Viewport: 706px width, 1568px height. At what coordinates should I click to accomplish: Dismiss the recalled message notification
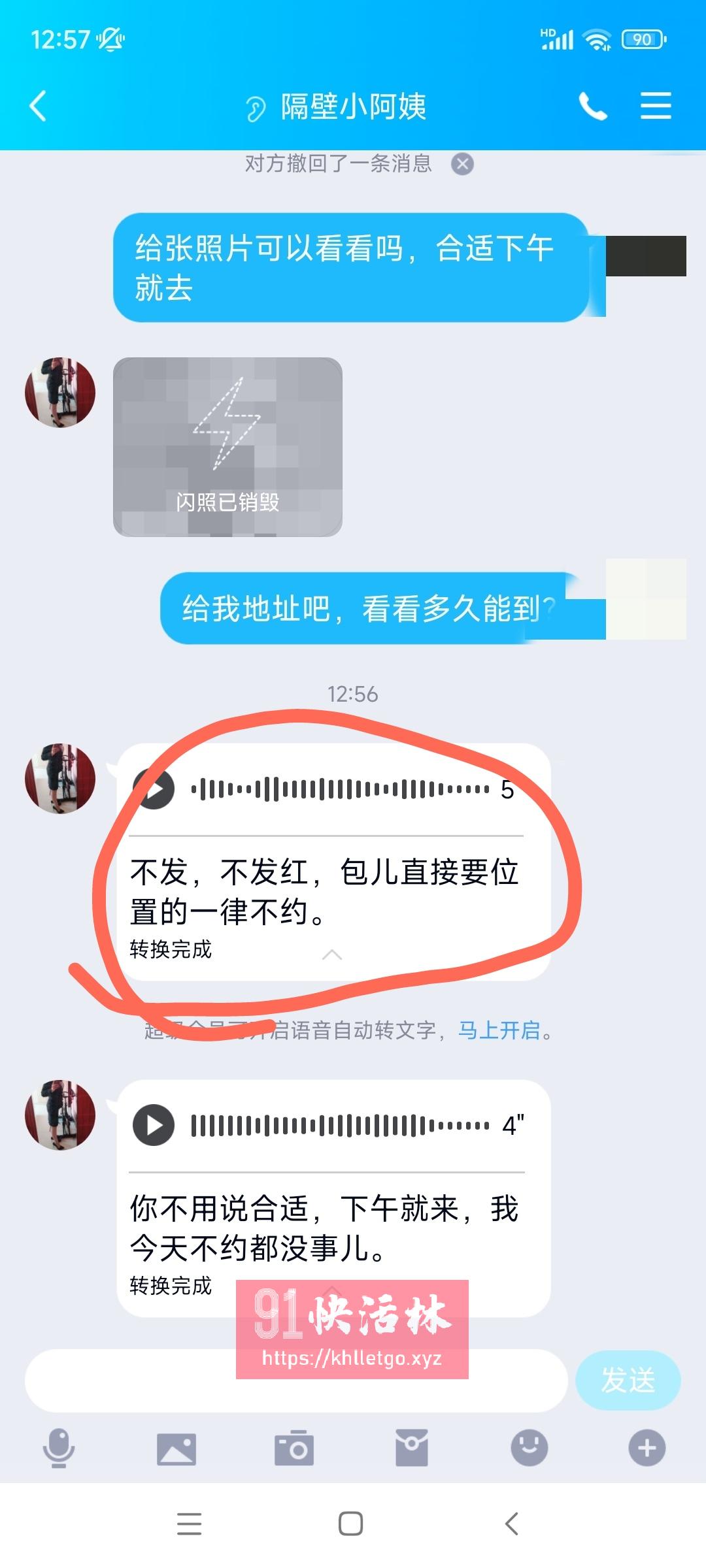[464, 165]
